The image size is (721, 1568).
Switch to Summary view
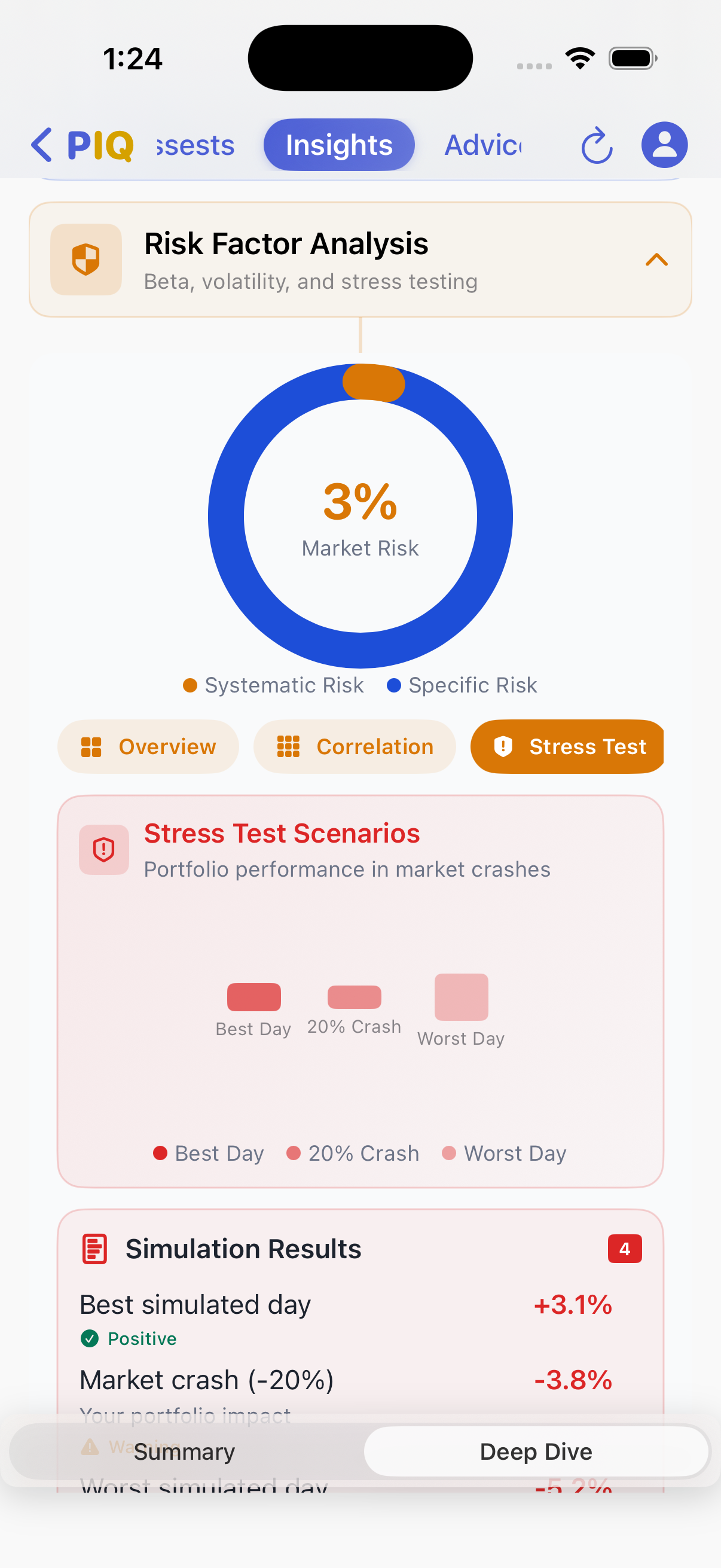tap(184, 1452)
